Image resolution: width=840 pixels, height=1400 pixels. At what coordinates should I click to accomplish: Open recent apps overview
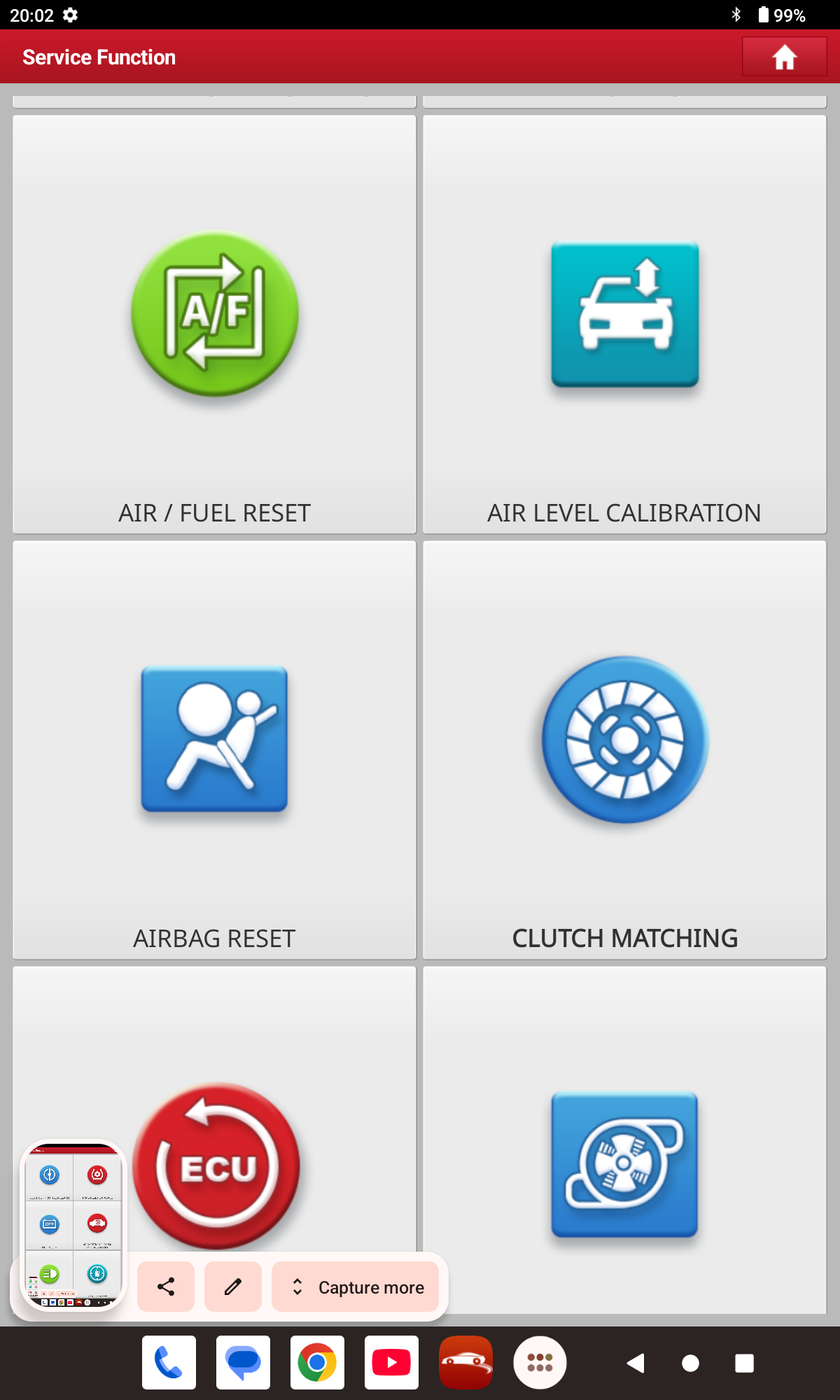pyautogui.click(x=744, y=1363)
